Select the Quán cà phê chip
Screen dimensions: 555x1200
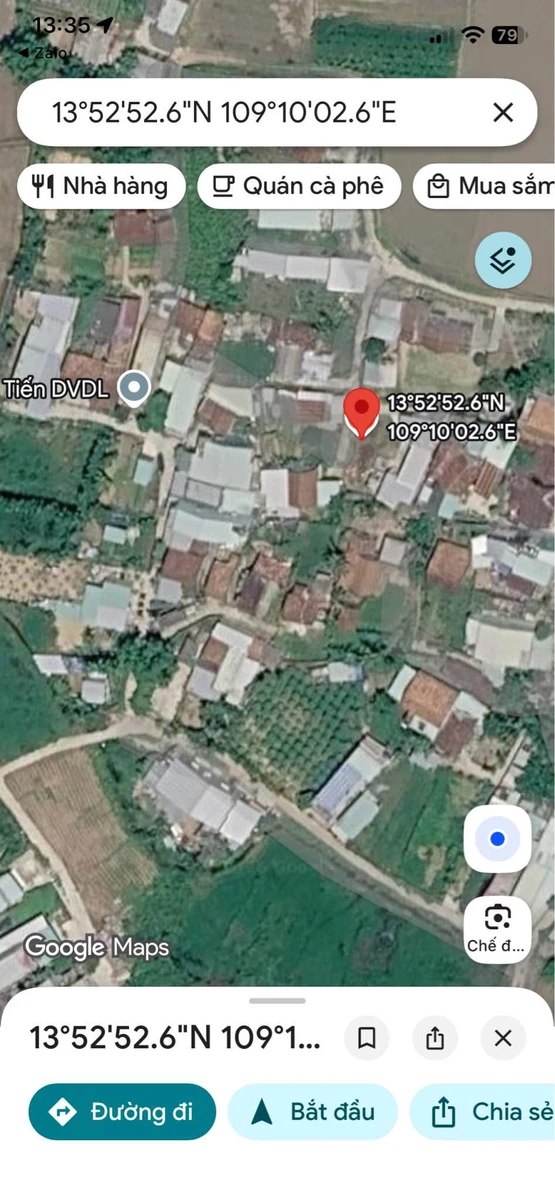pos(299,186)
